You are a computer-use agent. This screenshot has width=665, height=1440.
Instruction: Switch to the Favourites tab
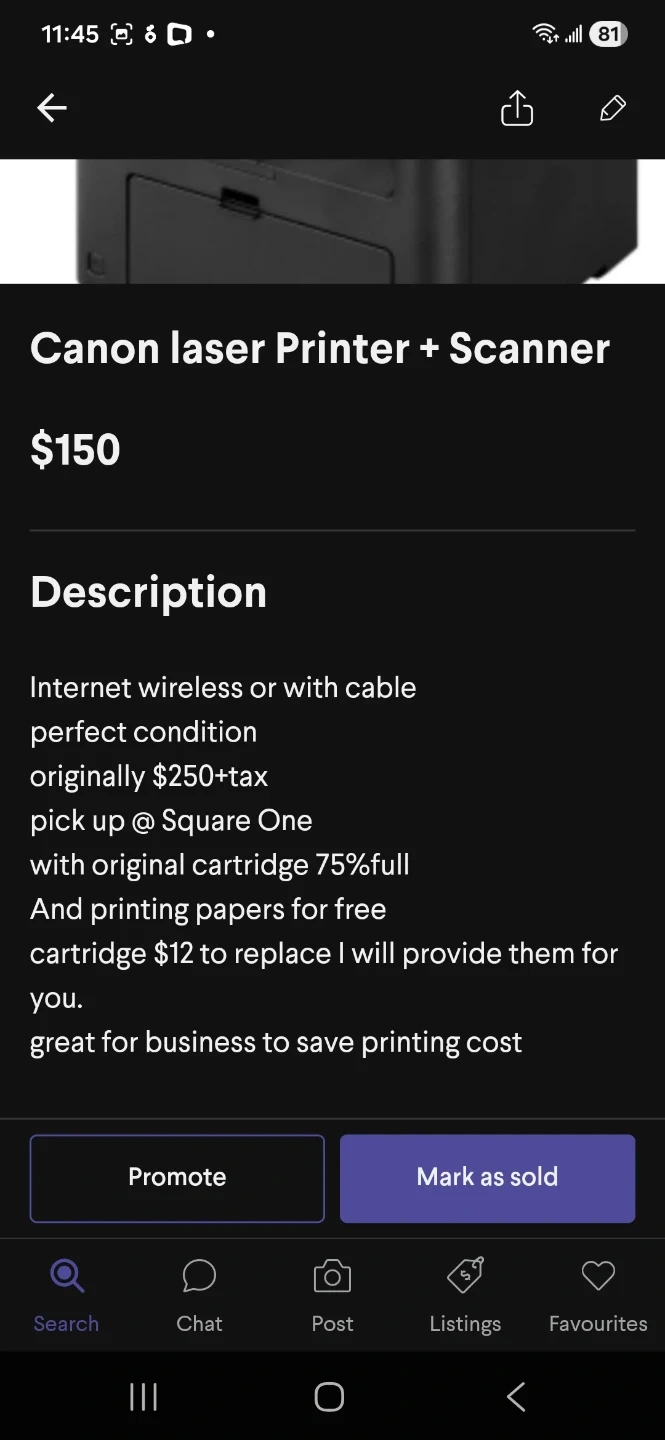pyautogui.click(x=598, y=1294)
